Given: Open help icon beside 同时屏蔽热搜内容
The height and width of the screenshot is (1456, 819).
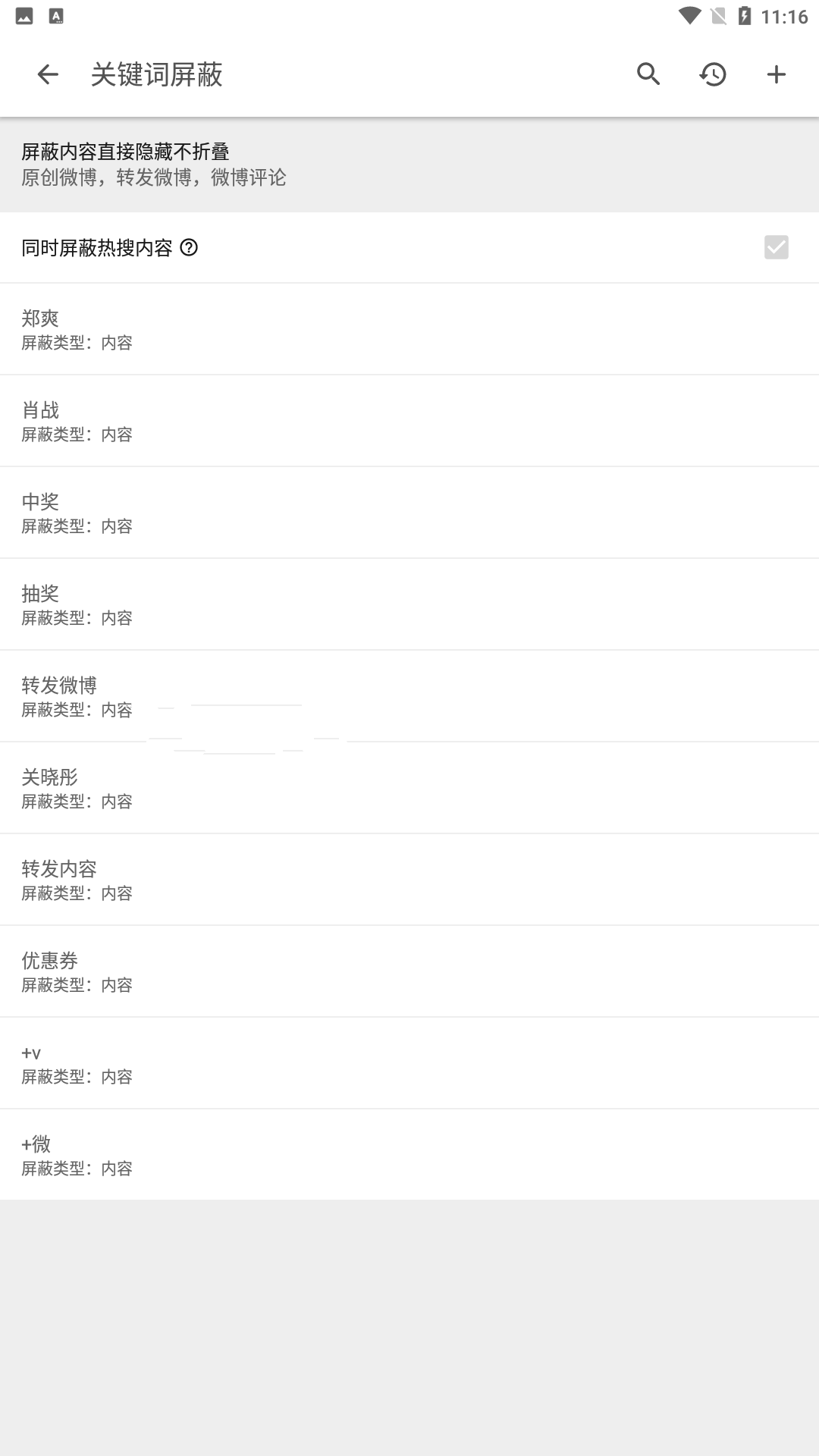Looking at the screenshot, I should (x=189, y=247).
